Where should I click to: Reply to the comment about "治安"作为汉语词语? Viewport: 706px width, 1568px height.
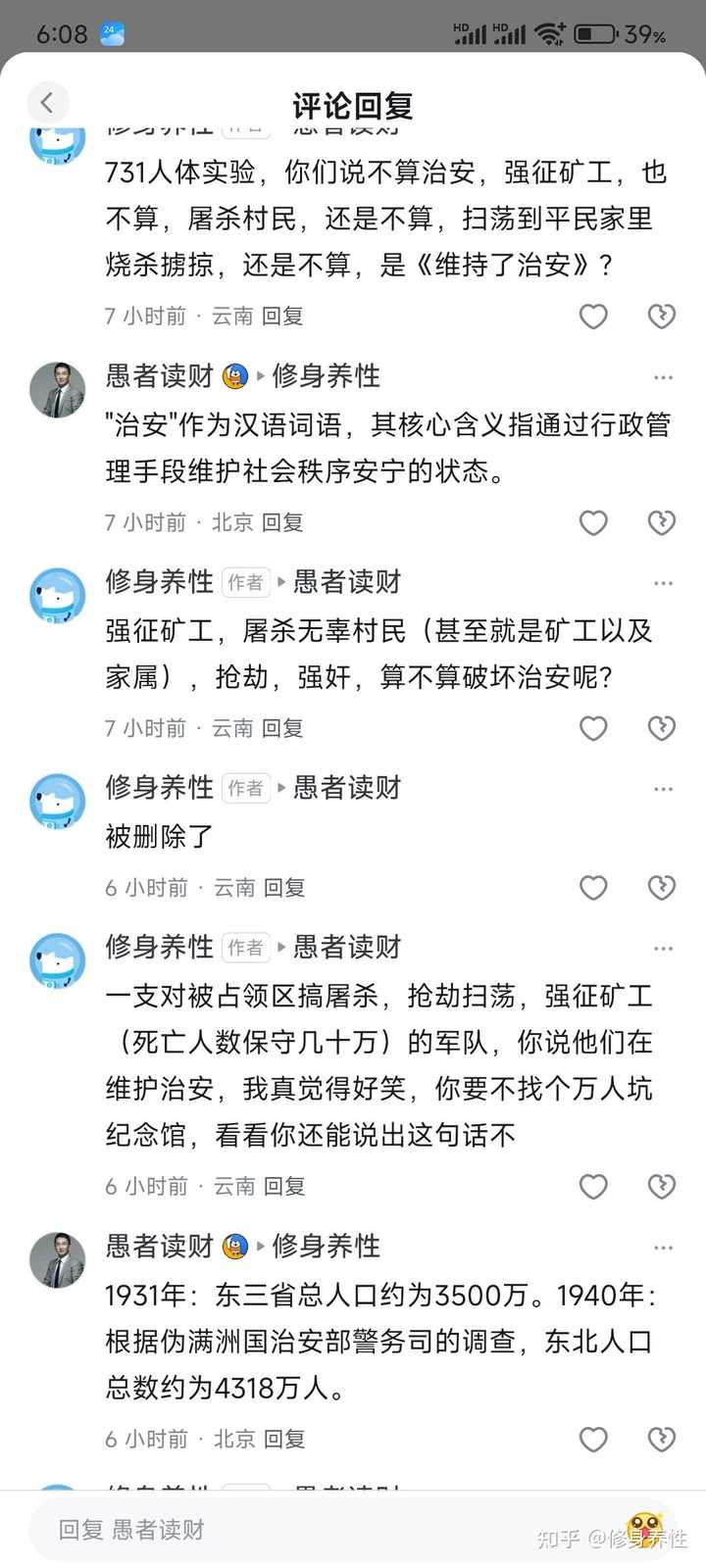(282, 522)
